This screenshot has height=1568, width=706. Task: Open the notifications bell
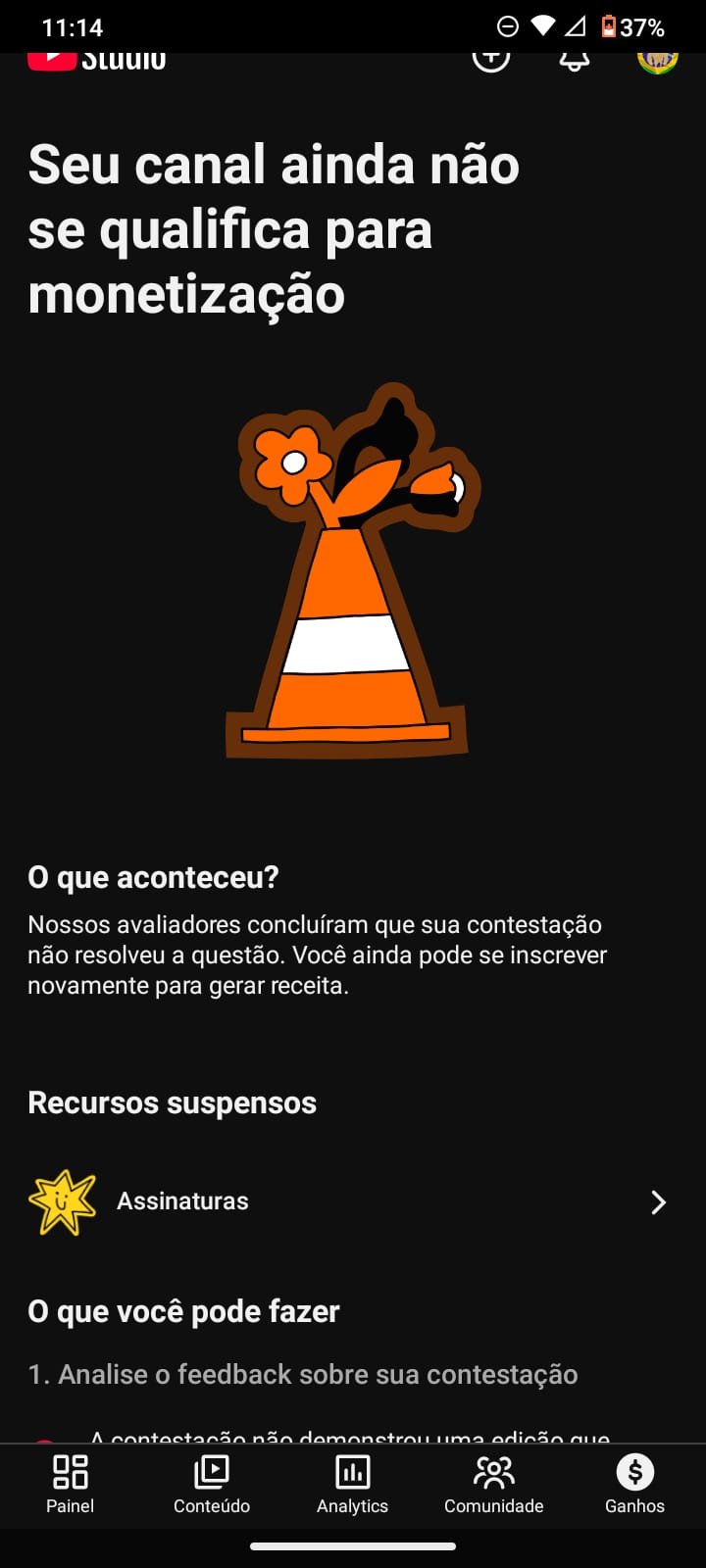[x=575, y=62]
